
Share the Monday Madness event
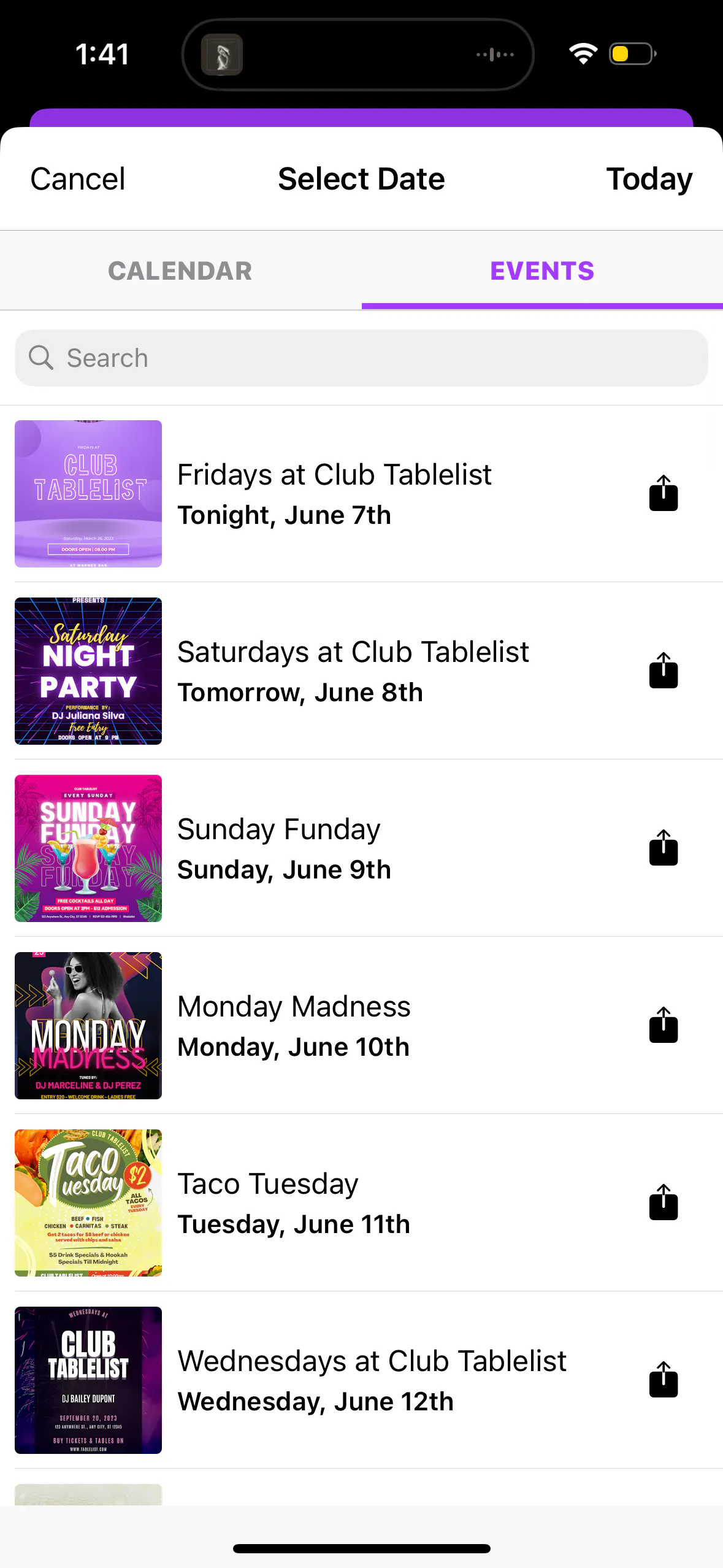(663, 1025)
